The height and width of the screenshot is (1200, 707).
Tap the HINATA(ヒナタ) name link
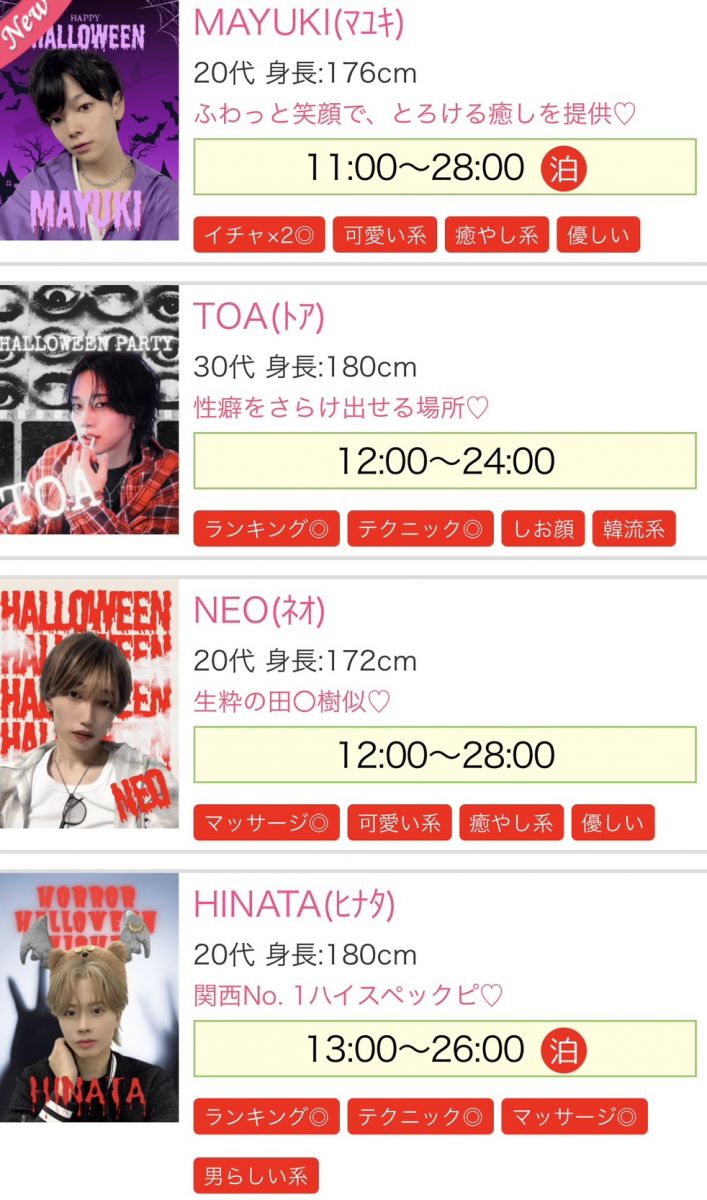(x=294, y=904)
